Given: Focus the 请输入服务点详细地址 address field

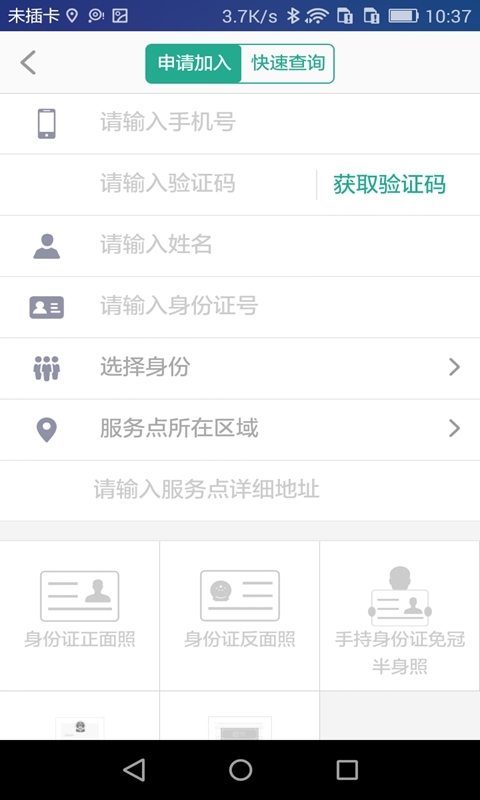Looking at the screenshot, I should point(284,490).
